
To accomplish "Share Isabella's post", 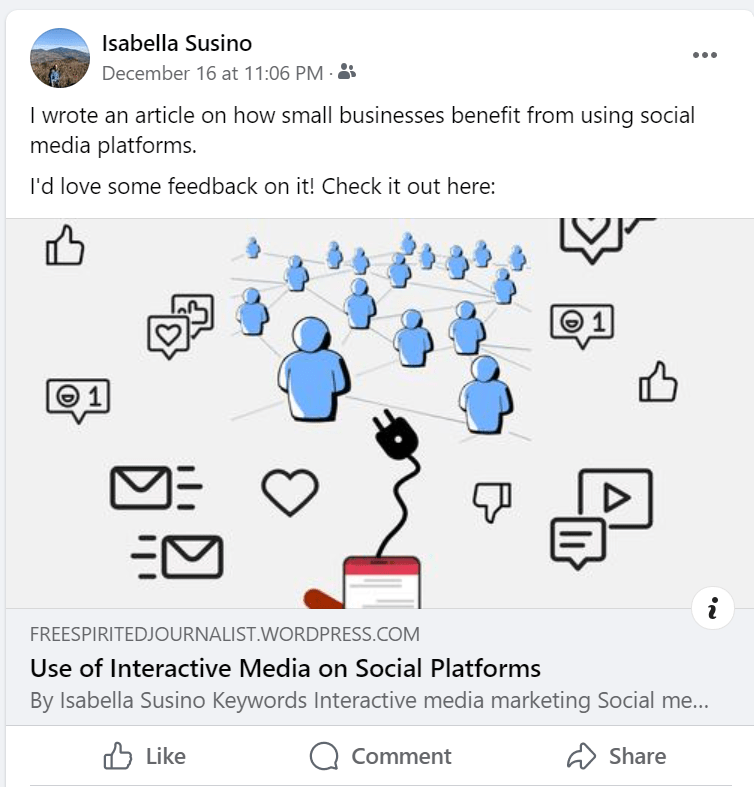I will (616, 756).
